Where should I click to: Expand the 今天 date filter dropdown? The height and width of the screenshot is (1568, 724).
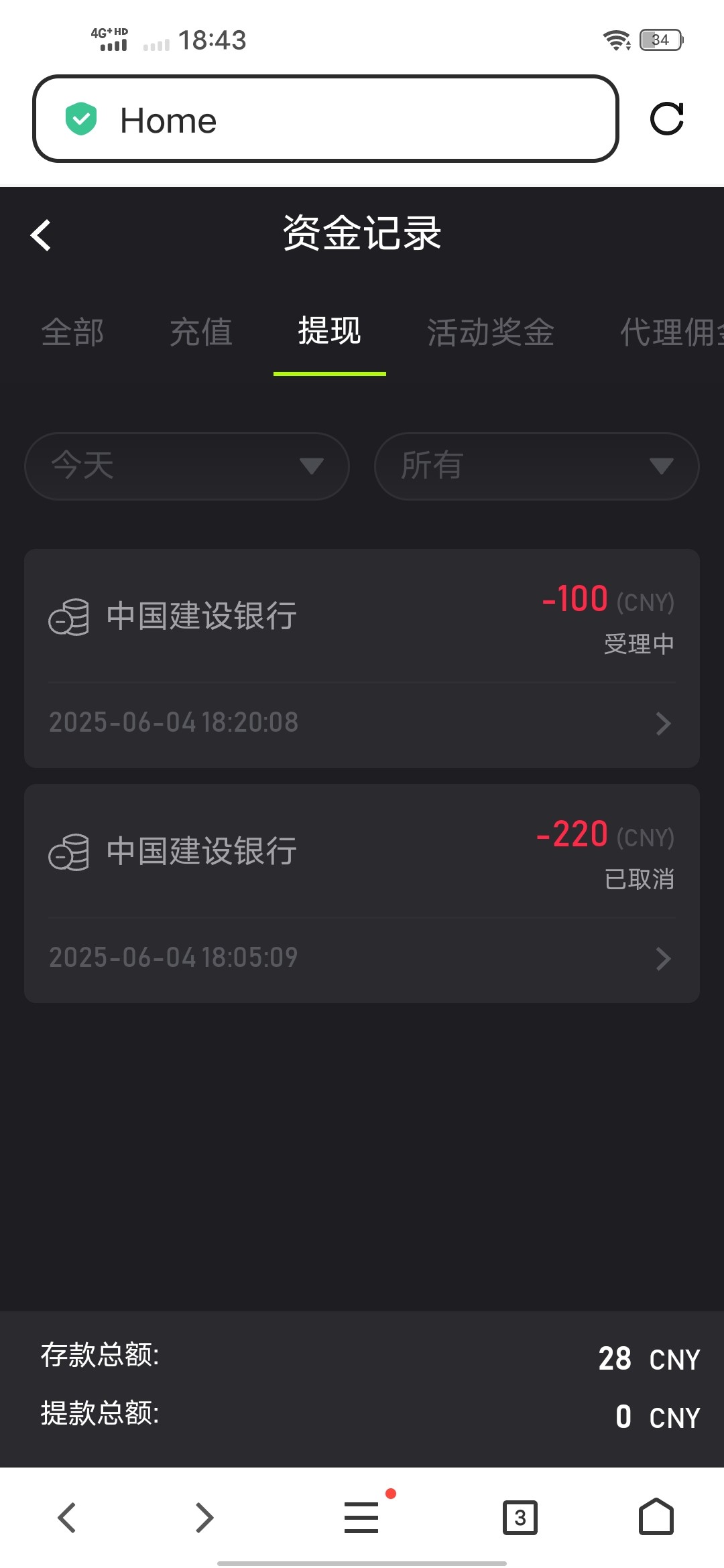[187, 466]
